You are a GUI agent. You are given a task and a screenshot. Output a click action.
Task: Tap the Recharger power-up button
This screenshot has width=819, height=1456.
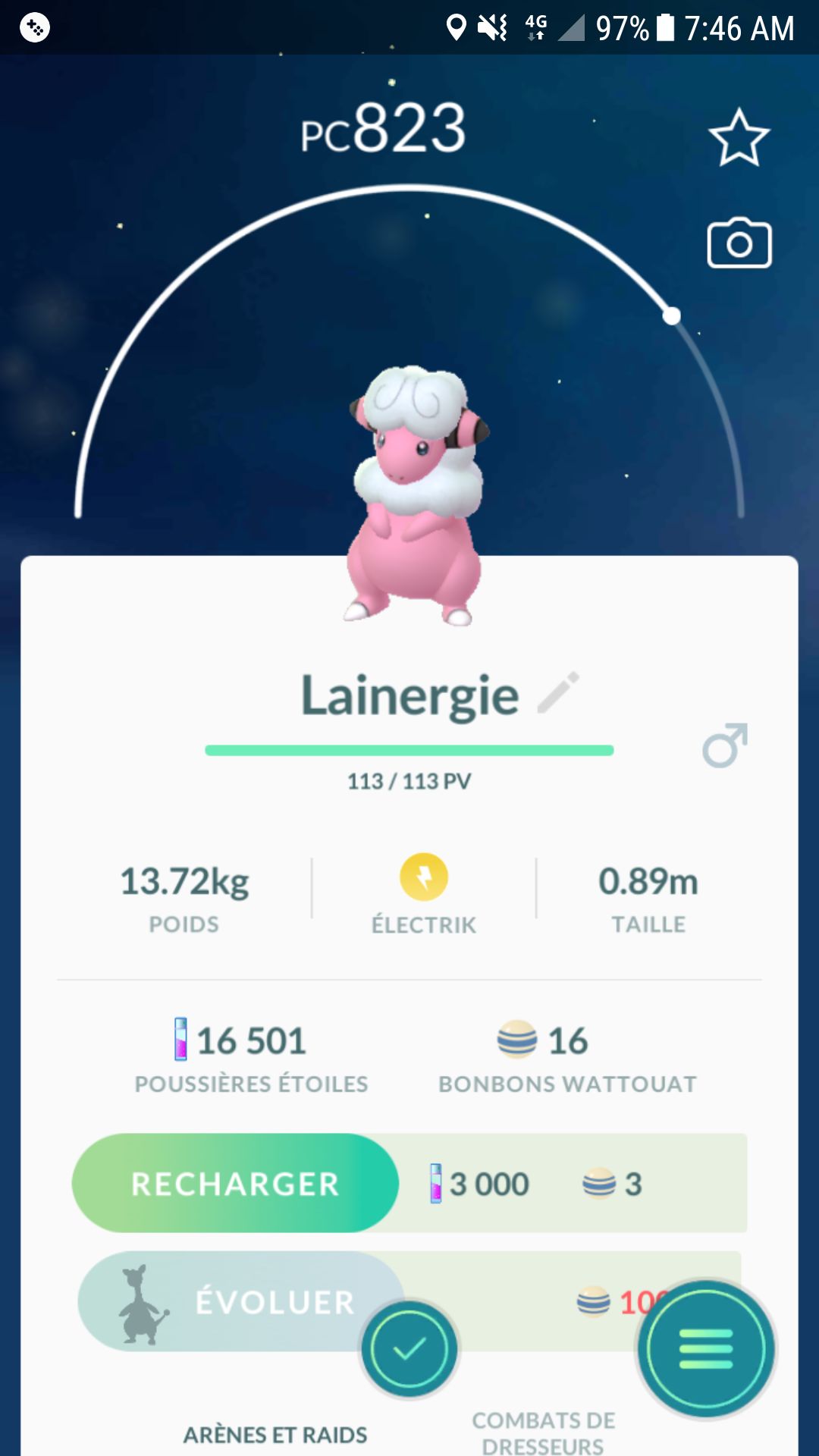[235, 1183]
